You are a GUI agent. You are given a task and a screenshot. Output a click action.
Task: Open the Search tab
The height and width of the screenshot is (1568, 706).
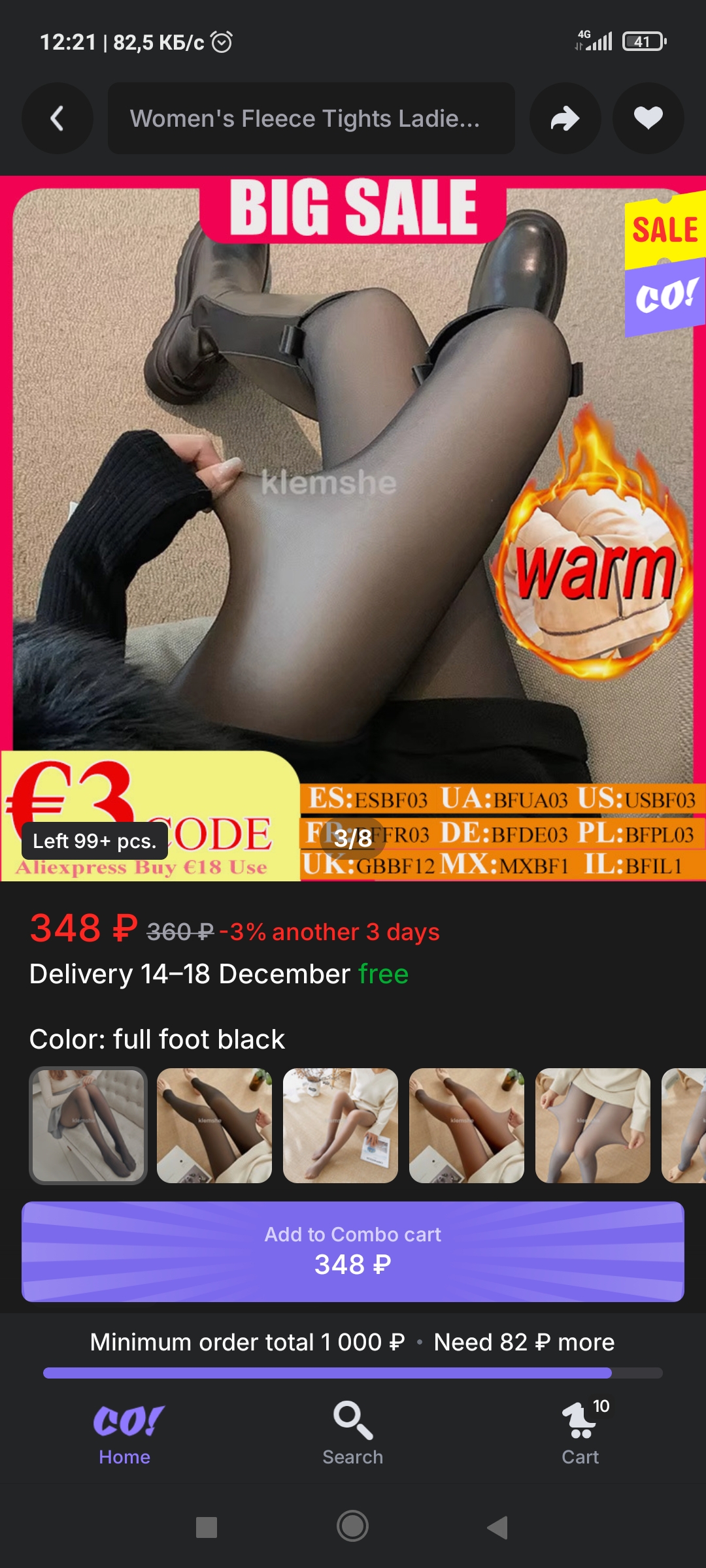click(x=353, y=1434)
